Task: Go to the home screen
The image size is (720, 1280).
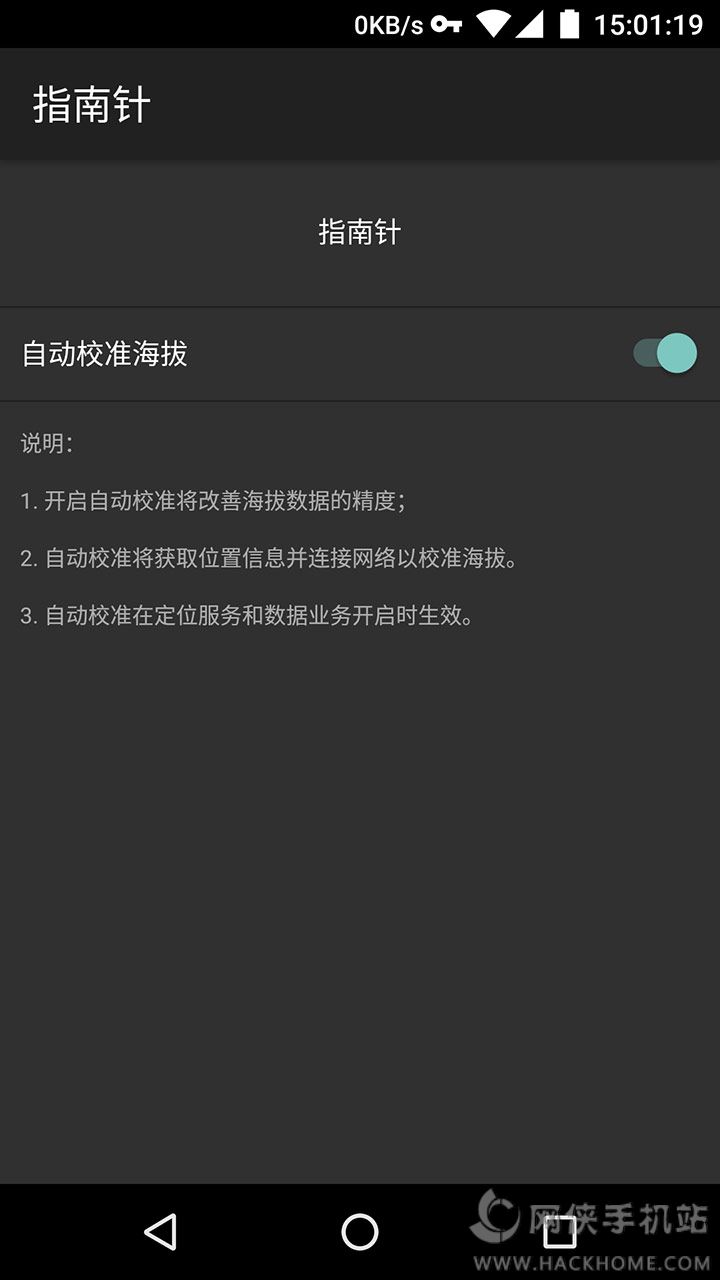Action: point(360,1232)
